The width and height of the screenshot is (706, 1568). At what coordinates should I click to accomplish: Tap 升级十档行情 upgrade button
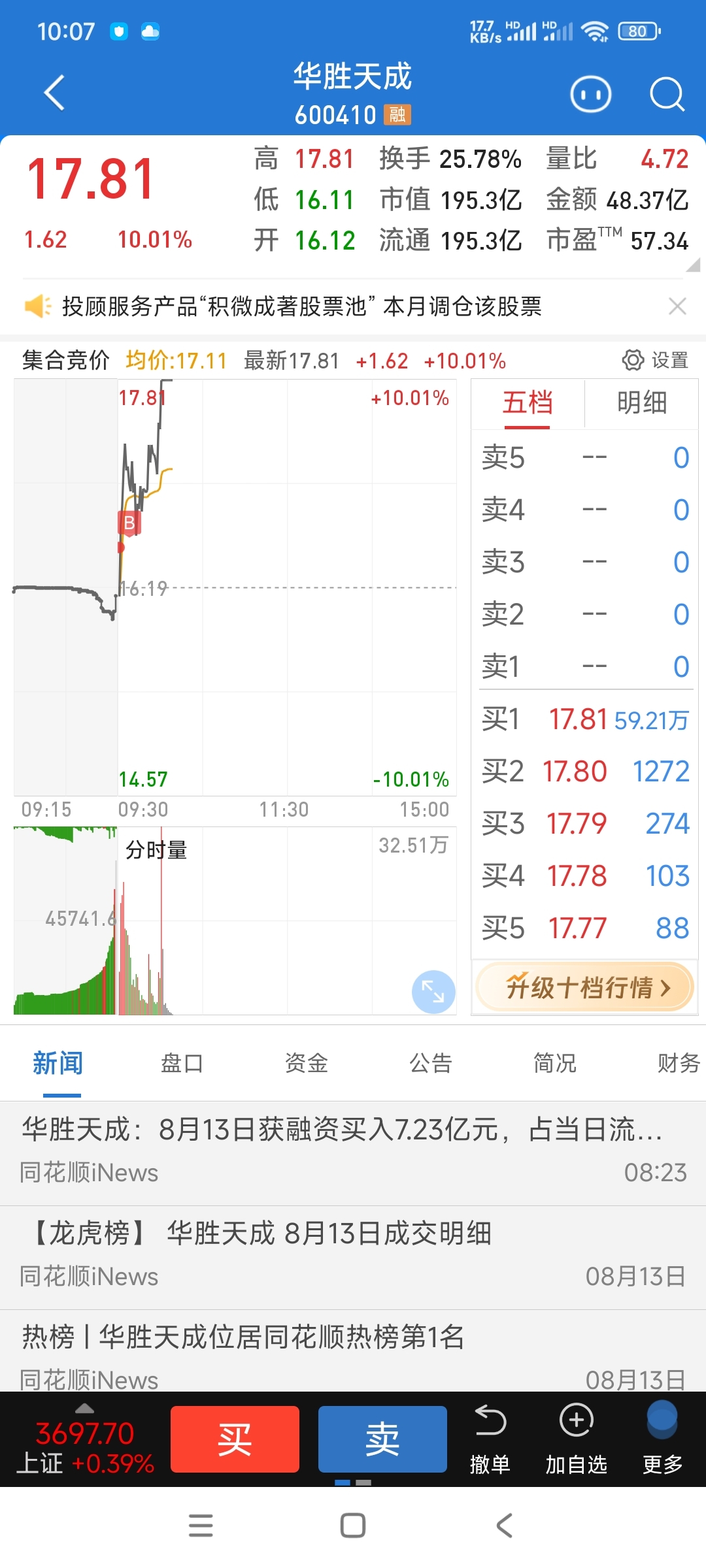[x=584, y=987]
